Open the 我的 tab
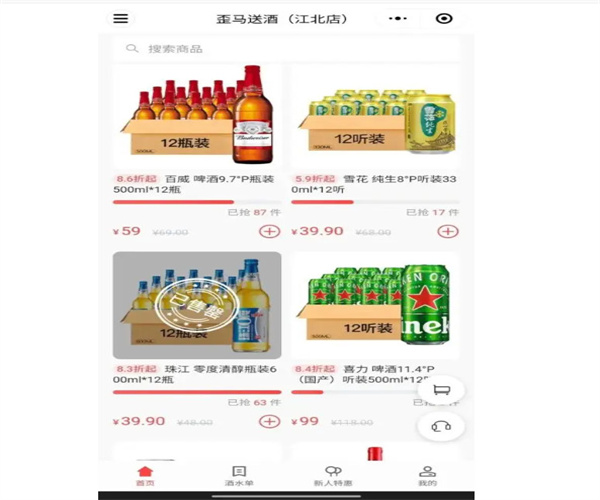Screen dimensions: 600x500 427,475
